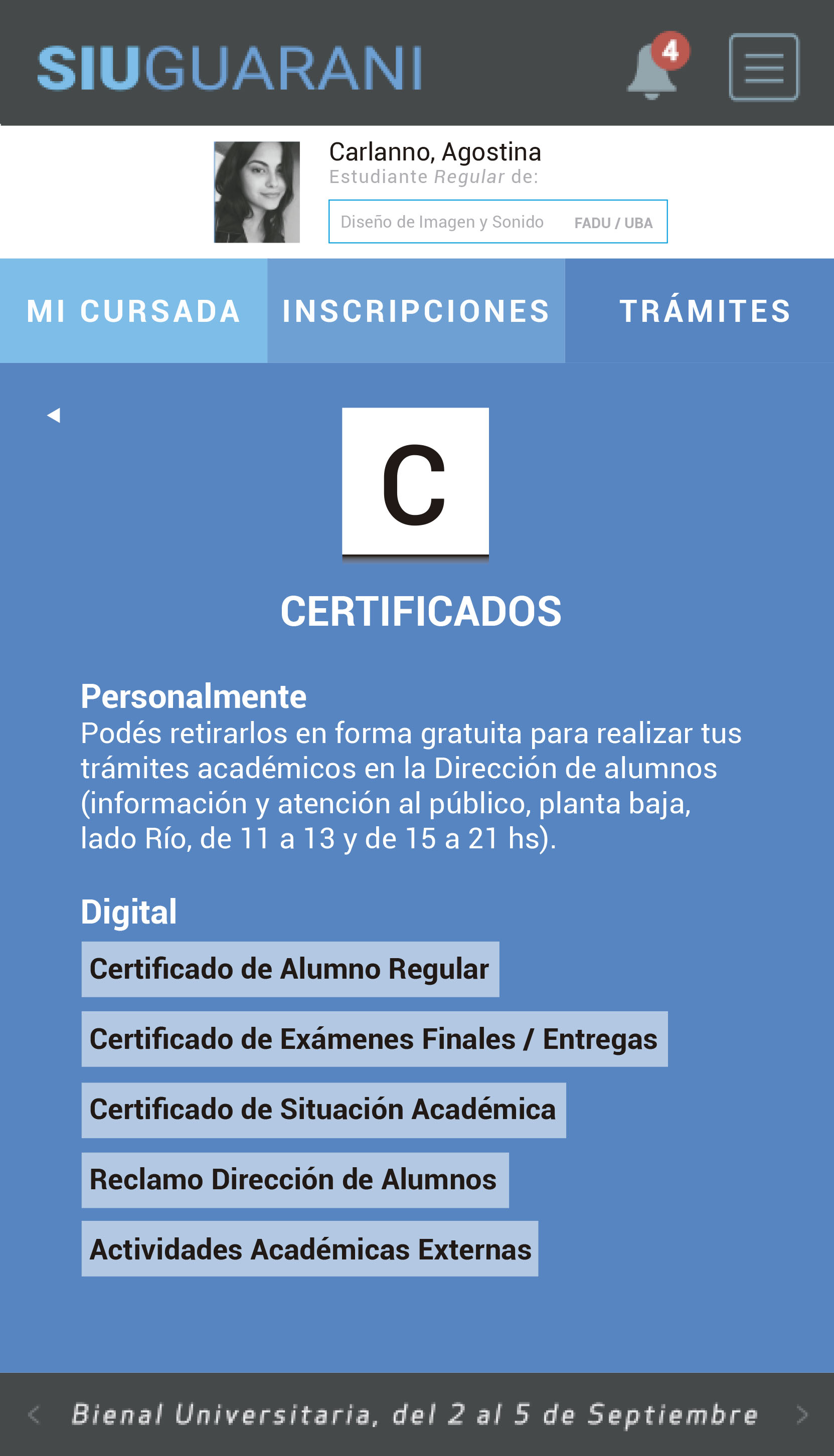This screenshot has width=834, height=1456.
Task: Tap Agostina Carlanno's profile photo
Action: point(257,193)
